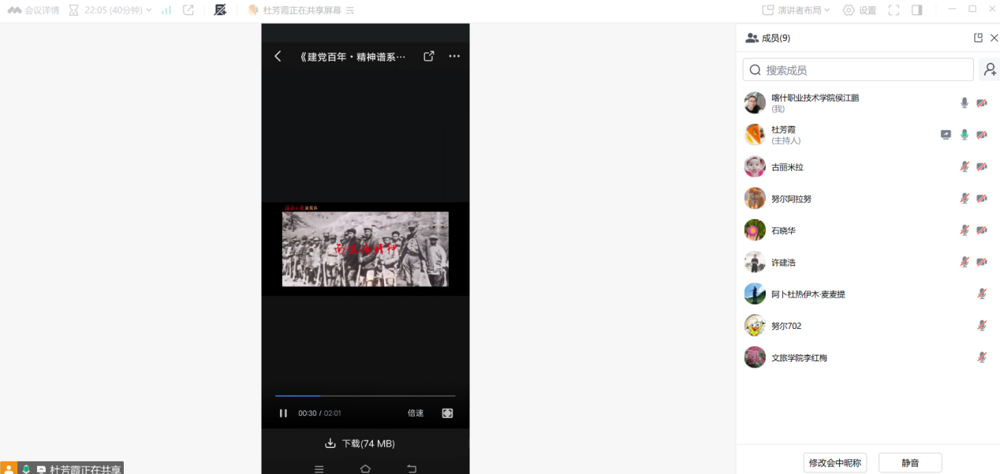Tap the 静音 mute button
The height and width of the screenshot is (474, 1000).
pyautogui.click(x=909, y=463)
